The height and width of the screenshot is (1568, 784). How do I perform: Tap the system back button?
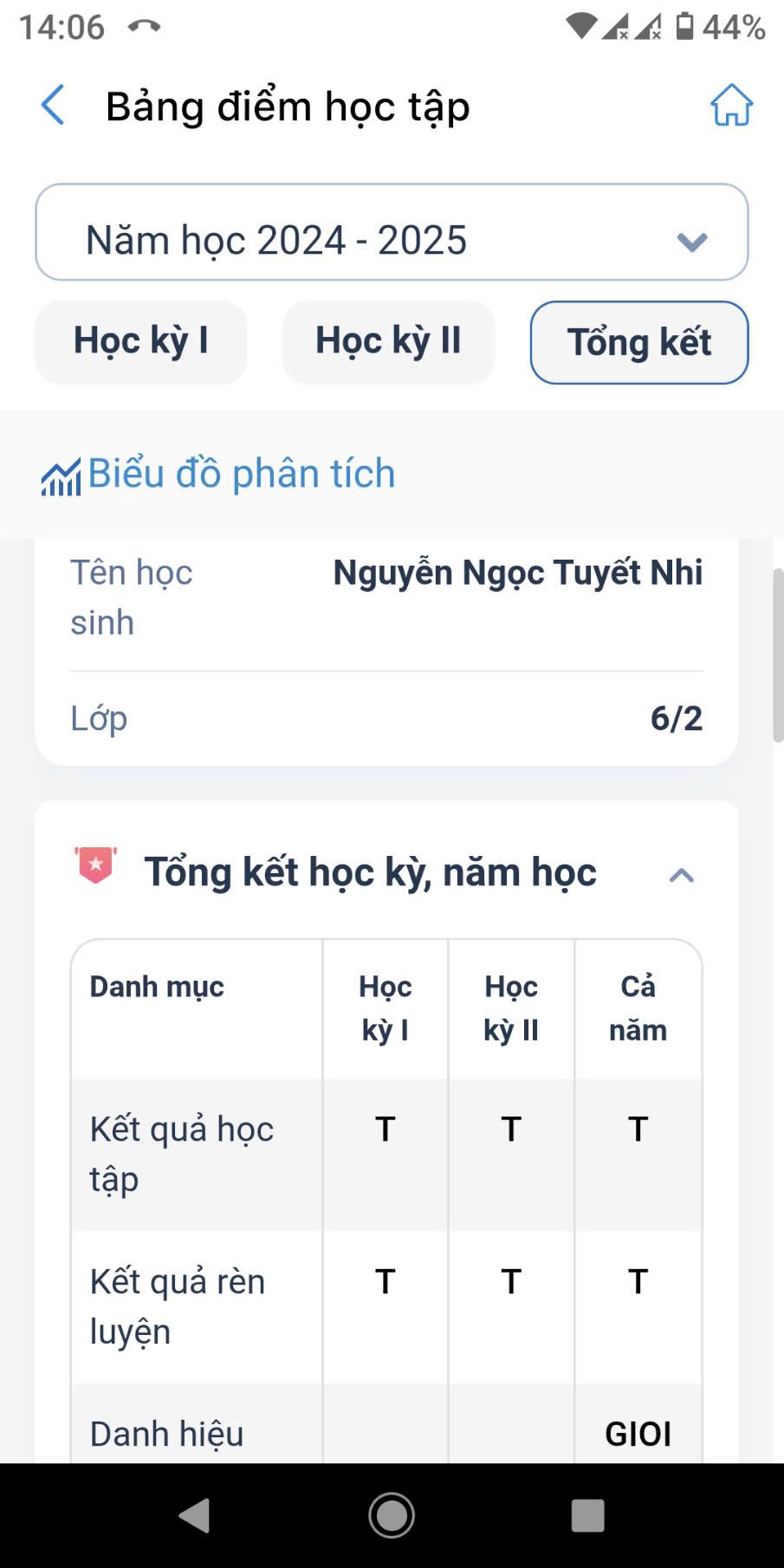click(194, 1516)
